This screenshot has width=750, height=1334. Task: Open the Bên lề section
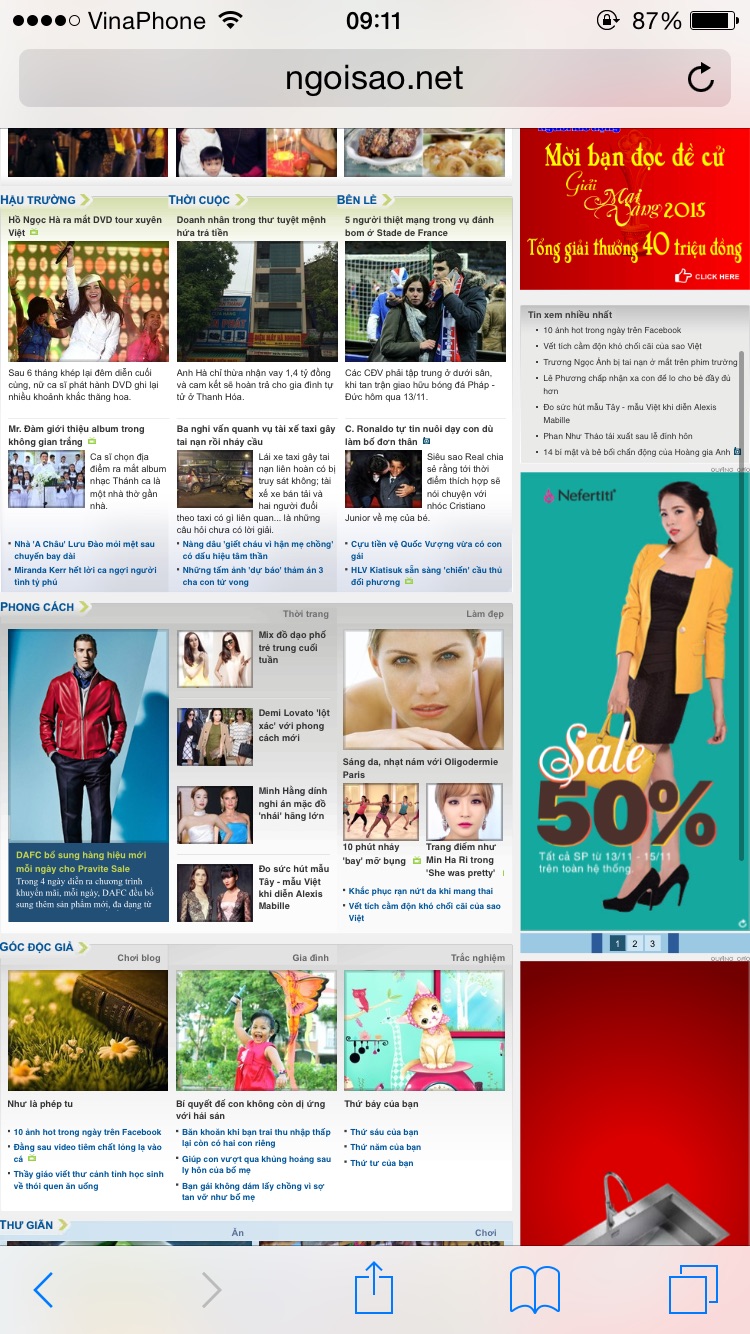click(357, 200)
